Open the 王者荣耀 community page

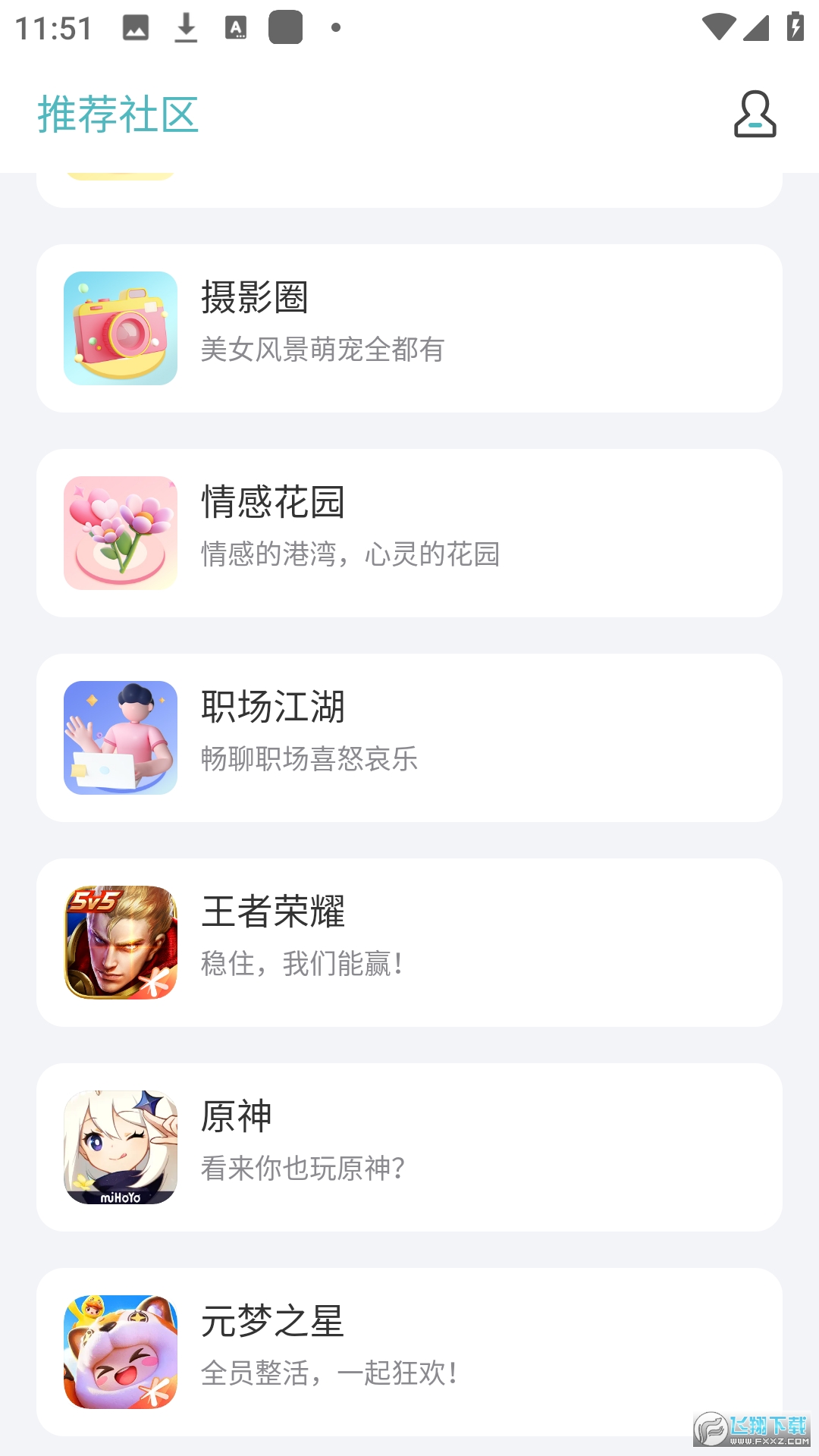[409, 940]
